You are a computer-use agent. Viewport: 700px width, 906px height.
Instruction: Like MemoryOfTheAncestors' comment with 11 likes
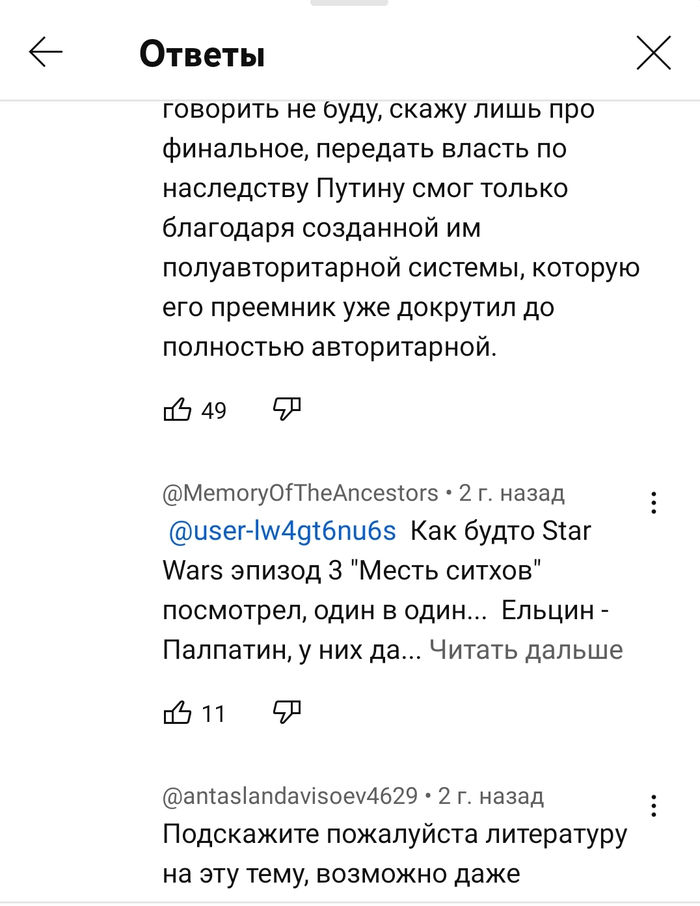tap(177, 713)
